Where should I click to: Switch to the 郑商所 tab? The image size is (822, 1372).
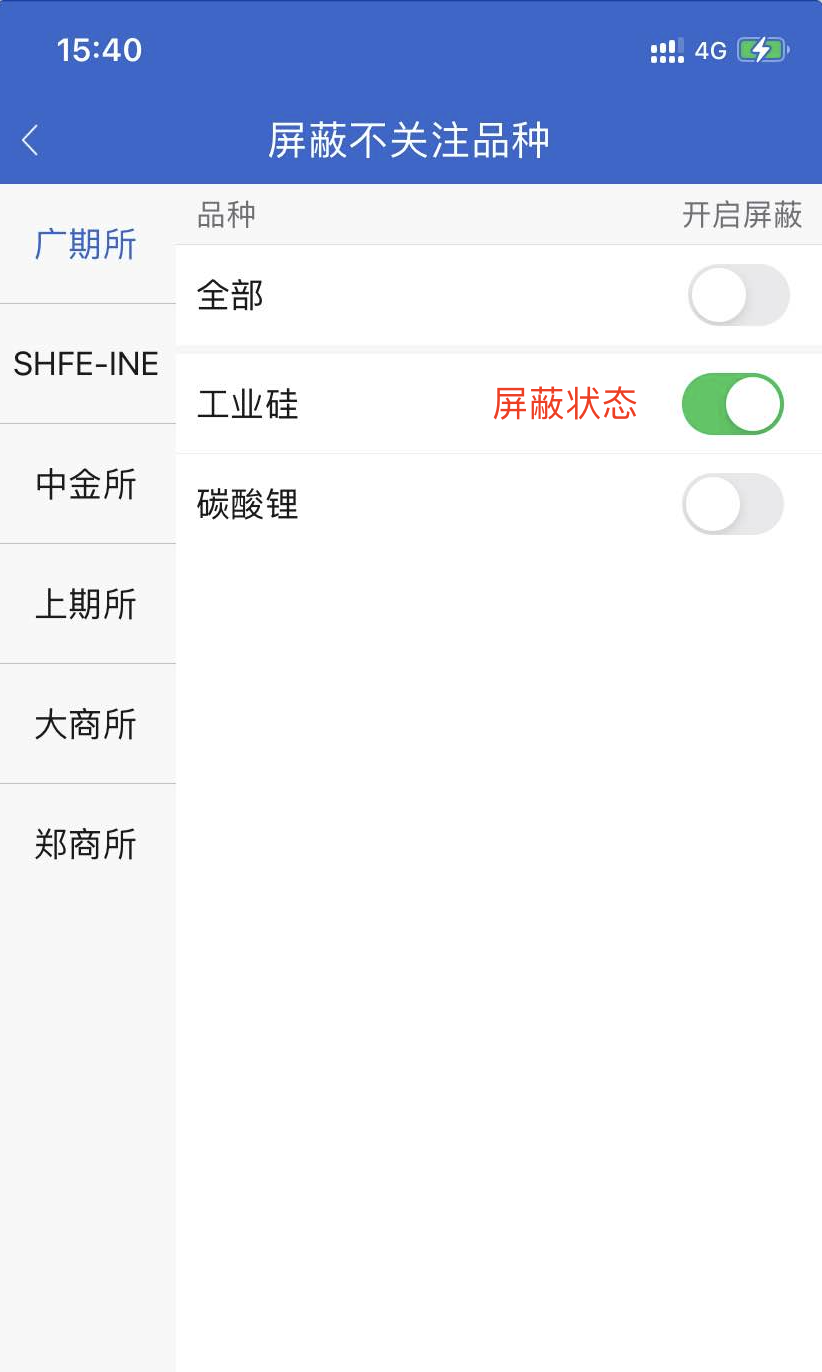[x=86, y=844]
